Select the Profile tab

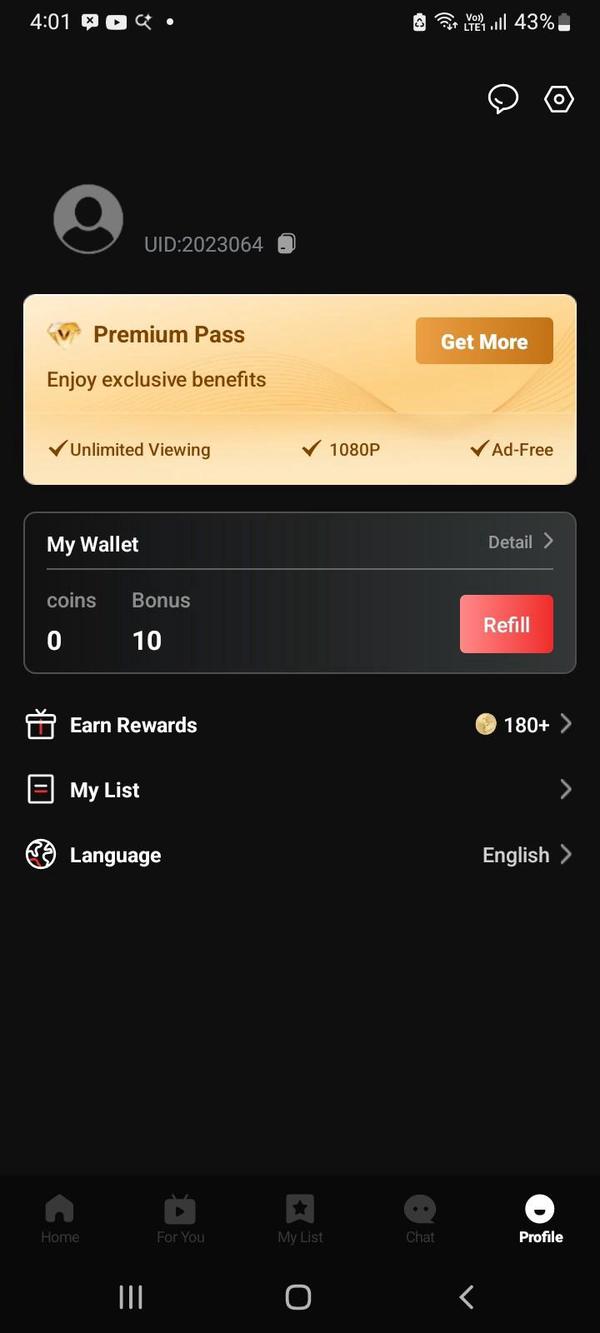tap(540, 1219)
